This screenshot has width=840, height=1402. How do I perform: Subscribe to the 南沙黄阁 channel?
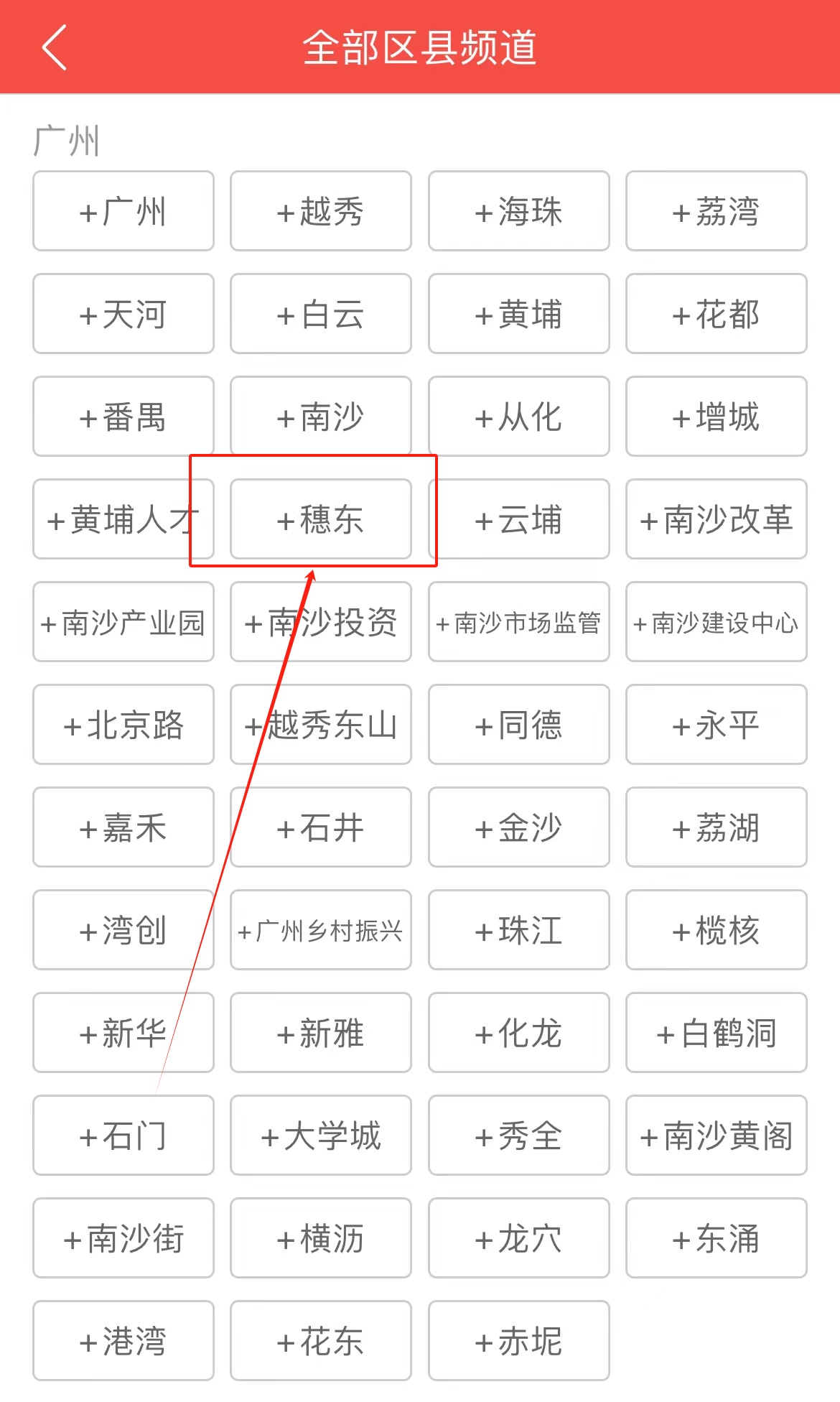pos(717,1135)
